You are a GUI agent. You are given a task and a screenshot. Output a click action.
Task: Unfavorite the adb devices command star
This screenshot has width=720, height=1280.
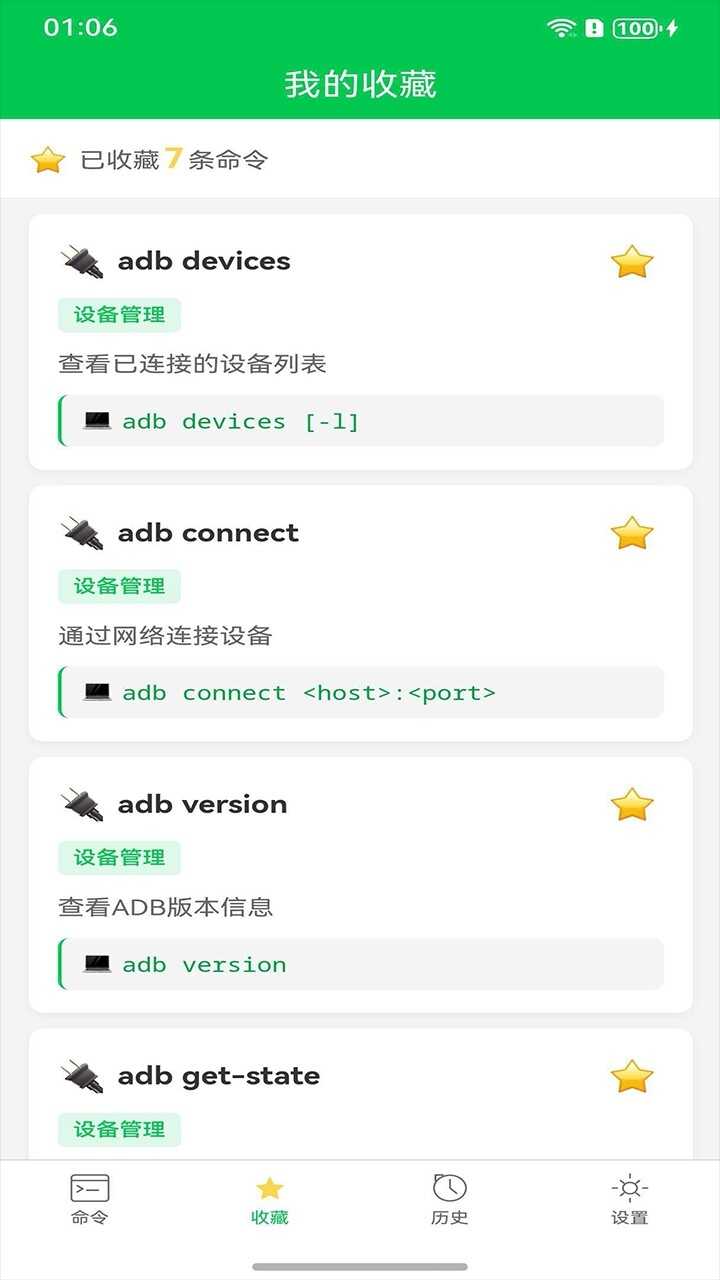click(x=632, y=262)
